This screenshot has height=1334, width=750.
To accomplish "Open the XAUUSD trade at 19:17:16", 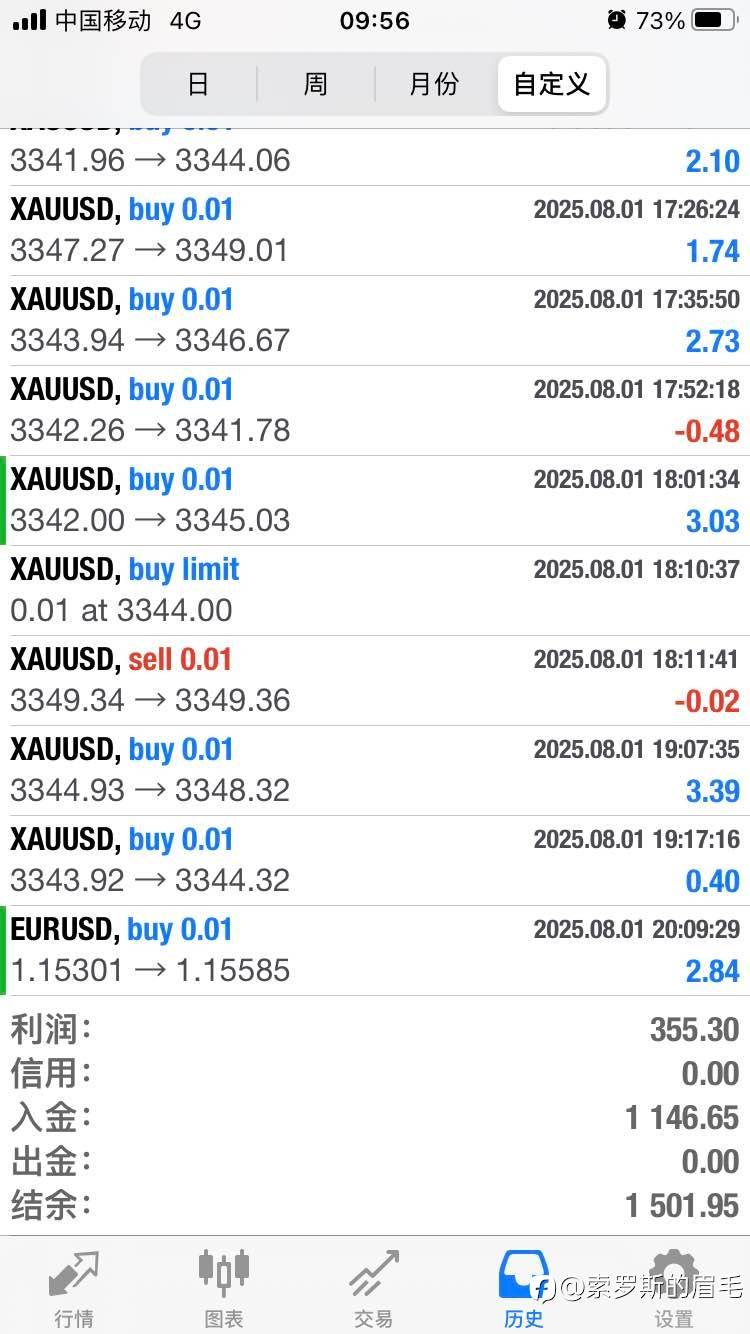I will coord(375,860).
